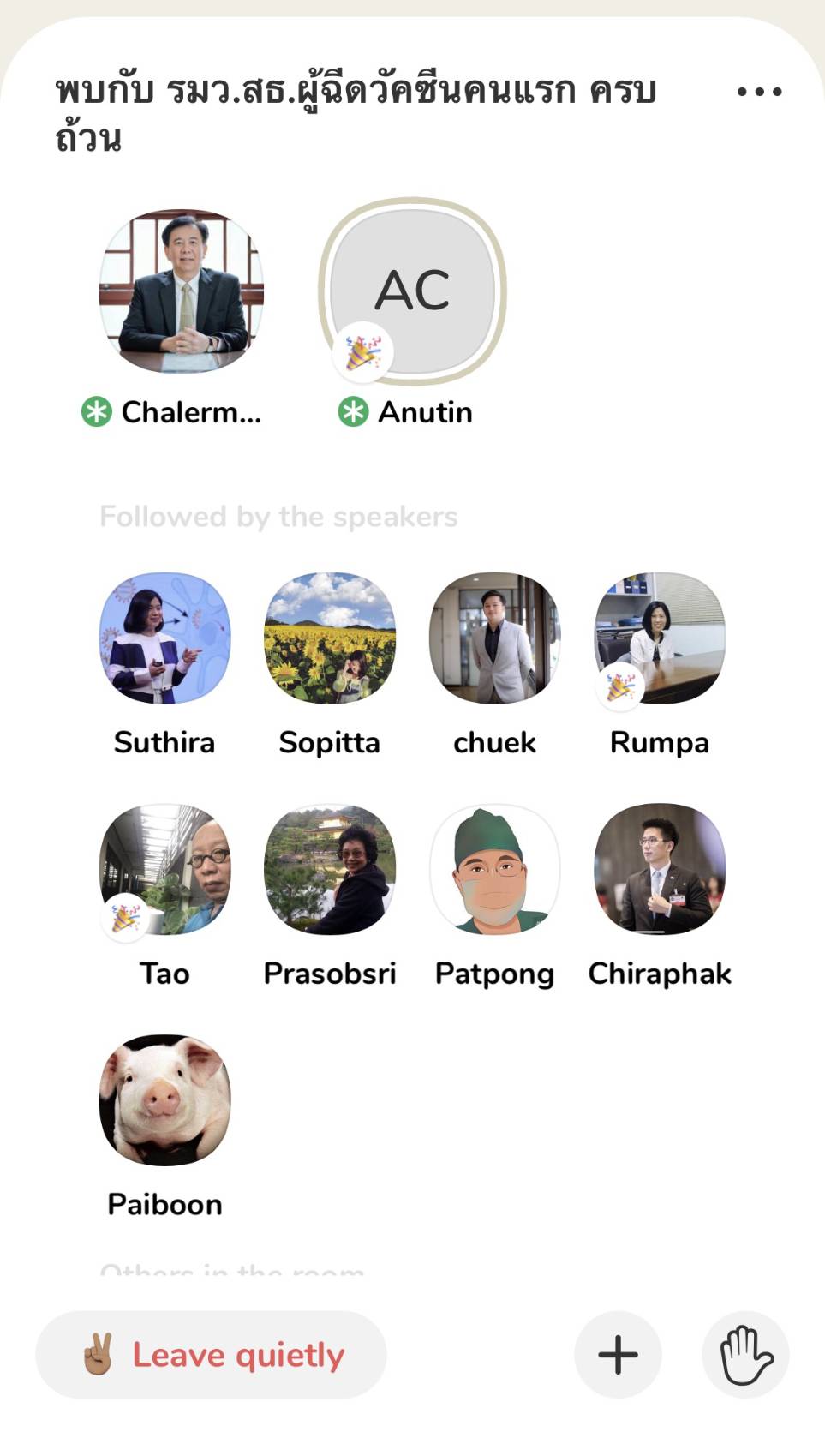Raise your hand to speak
This screenshot has width=825, height=1456.
(x=745, y=1355)
